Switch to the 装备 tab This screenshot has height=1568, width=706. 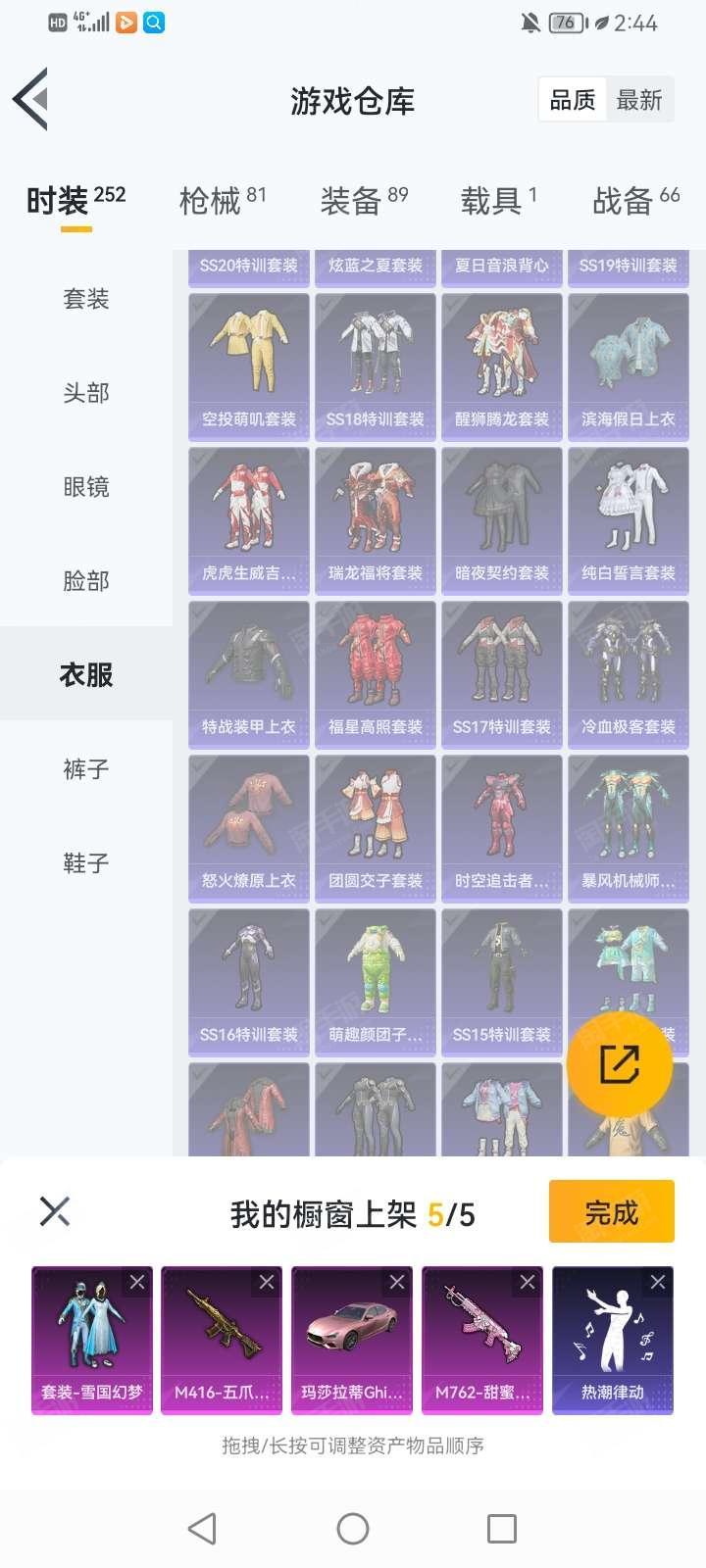point(364,201)
